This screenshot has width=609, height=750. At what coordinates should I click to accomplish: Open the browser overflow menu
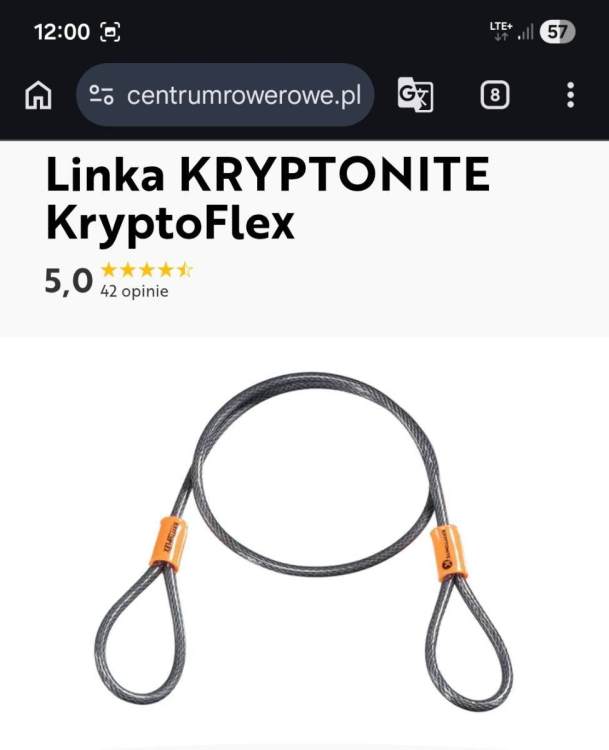tap(570, 95)
